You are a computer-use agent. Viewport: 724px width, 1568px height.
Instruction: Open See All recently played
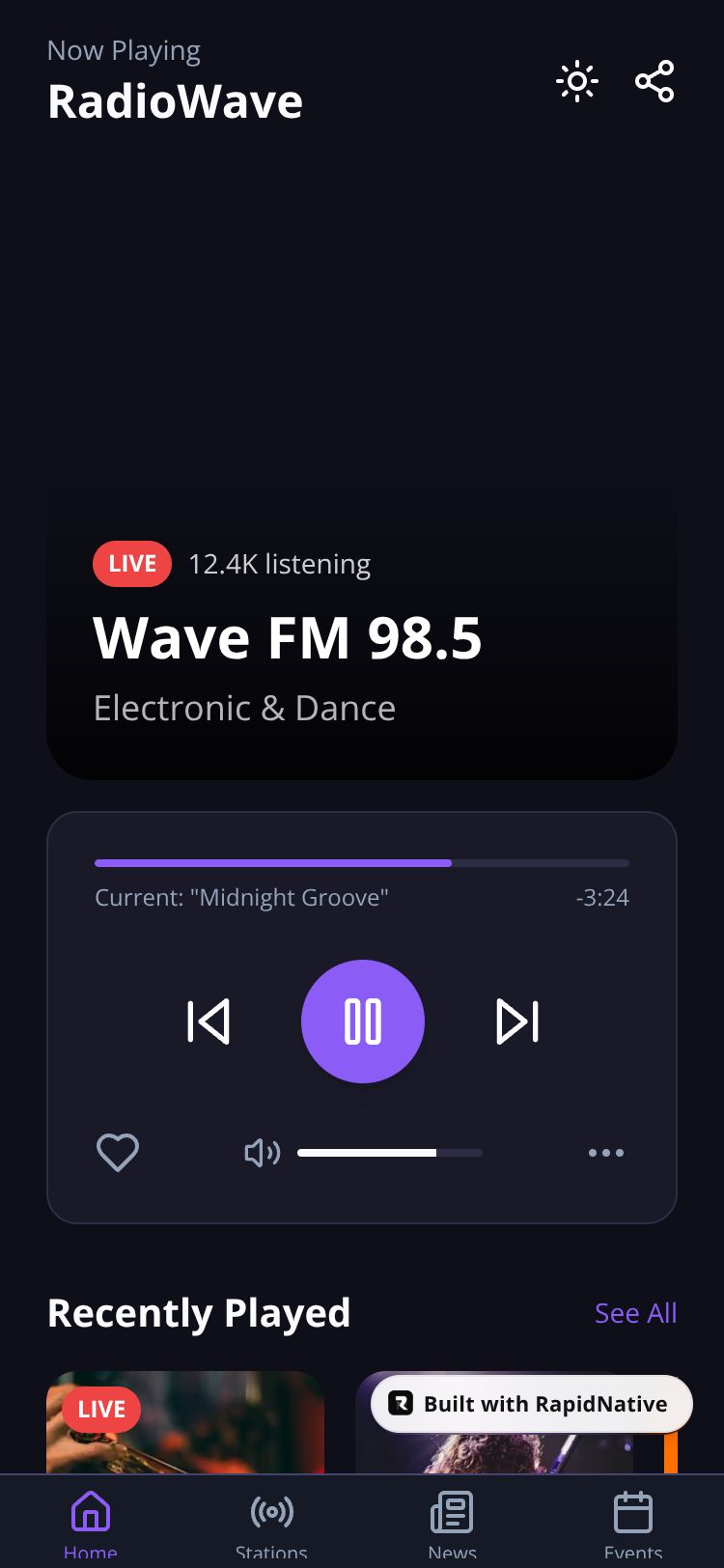[x=635, y=1313]
